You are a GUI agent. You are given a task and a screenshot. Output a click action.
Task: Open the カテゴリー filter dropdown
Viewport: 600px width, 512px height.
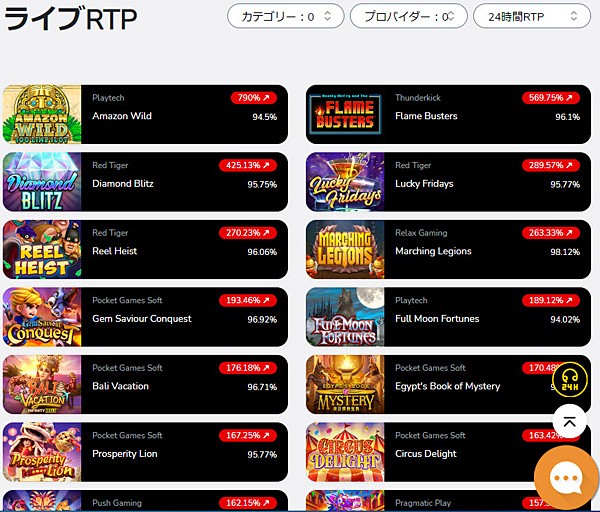(285, 16)
